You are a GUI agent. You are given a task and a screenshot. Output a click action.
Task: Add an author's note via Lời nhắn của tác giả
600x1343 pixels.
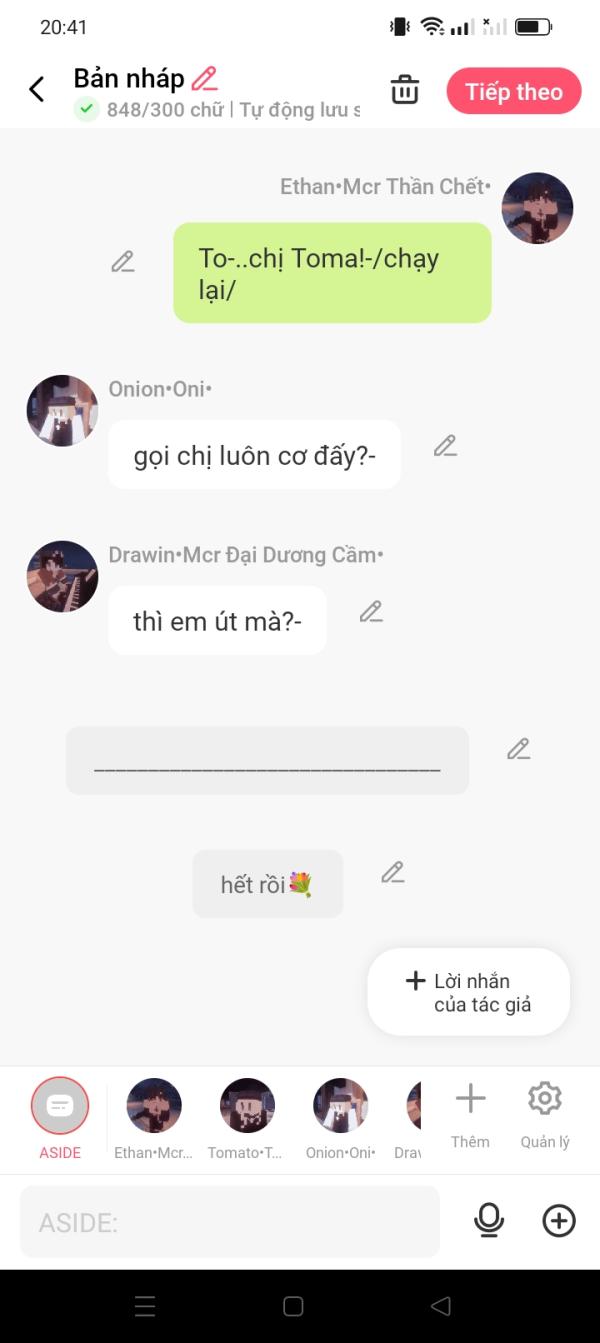pyautogui.click(x=469, y=992)
